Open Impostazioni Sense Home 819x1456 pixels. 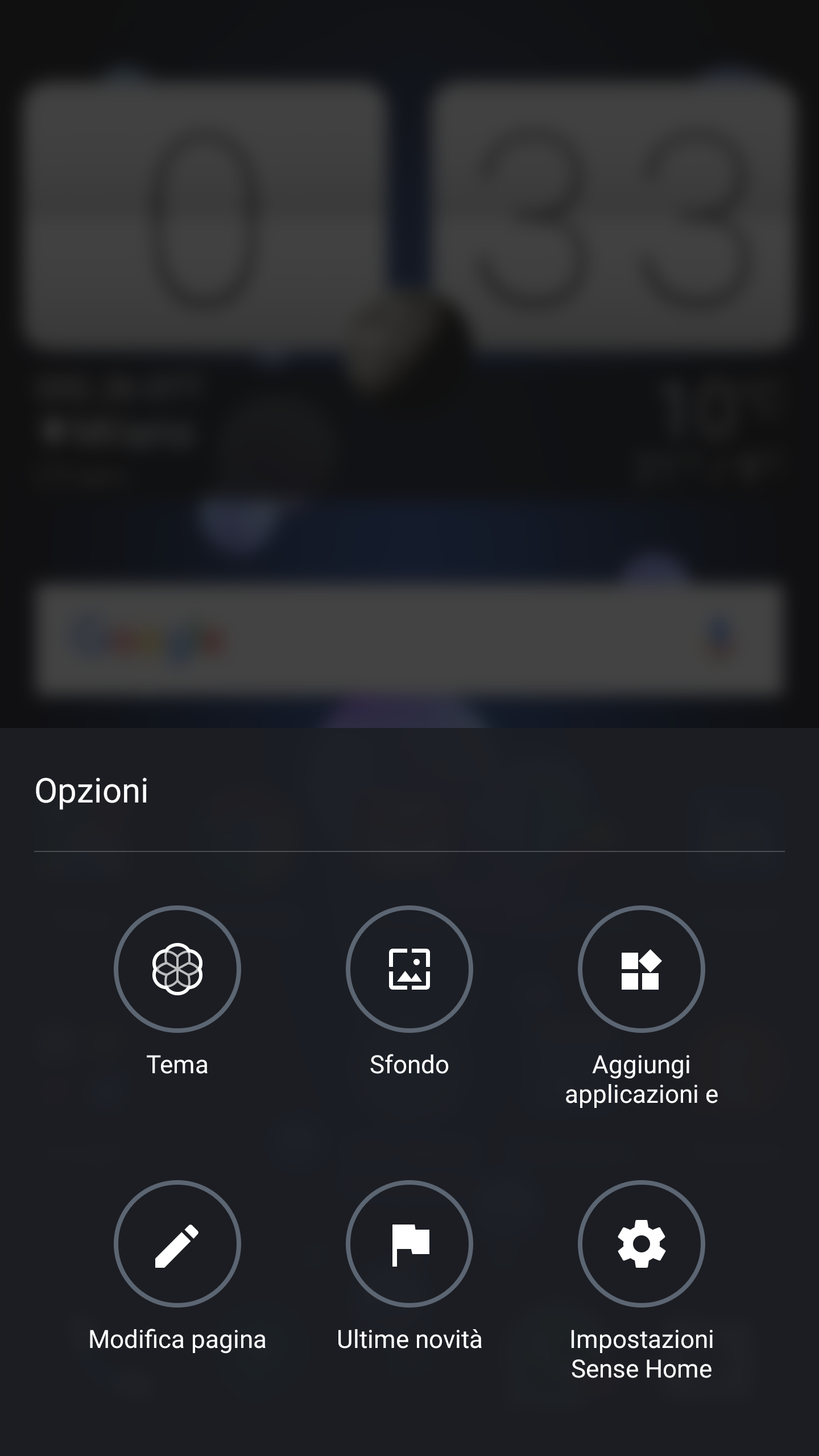tap(642, 1243)
